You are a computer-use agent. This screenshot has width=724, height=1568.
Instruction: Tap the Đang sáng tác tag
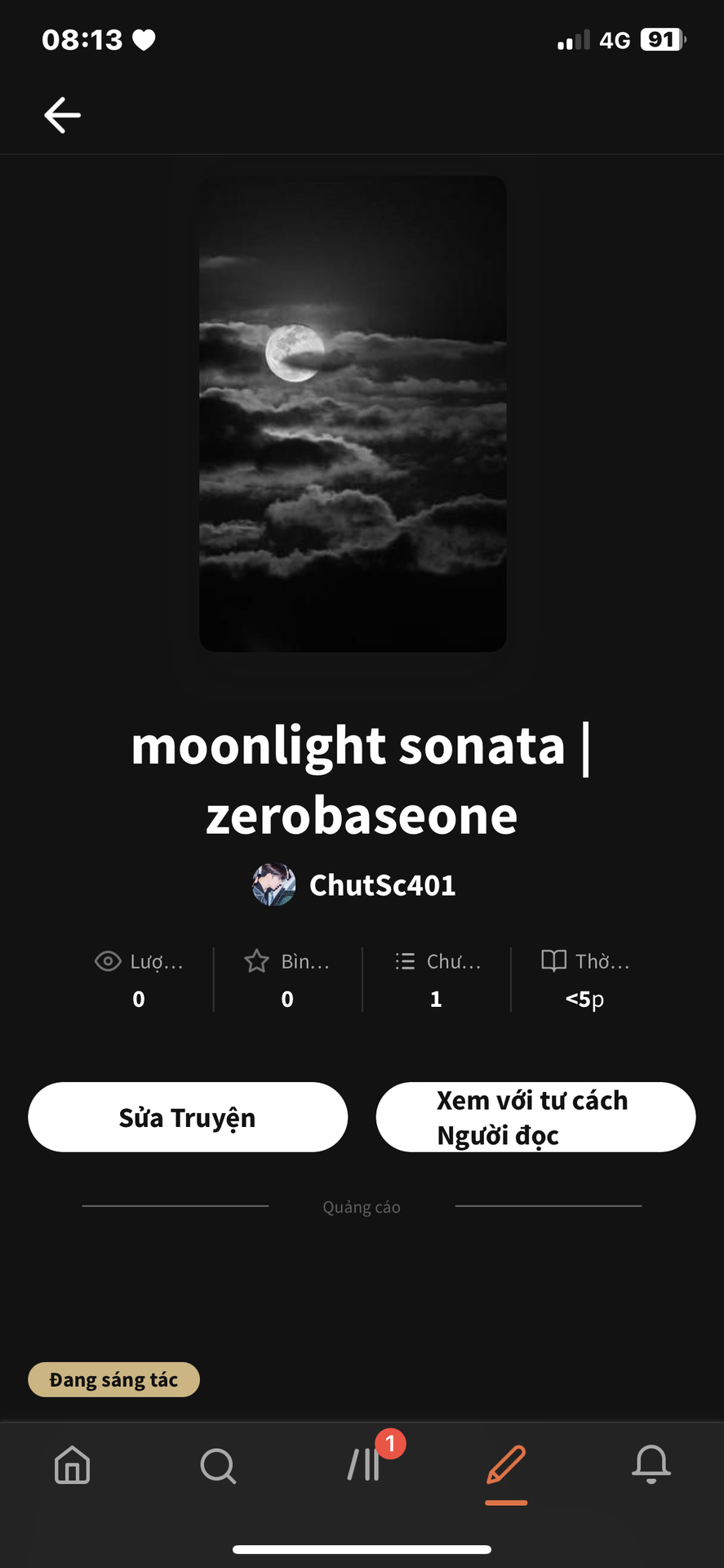(113, 1379)
